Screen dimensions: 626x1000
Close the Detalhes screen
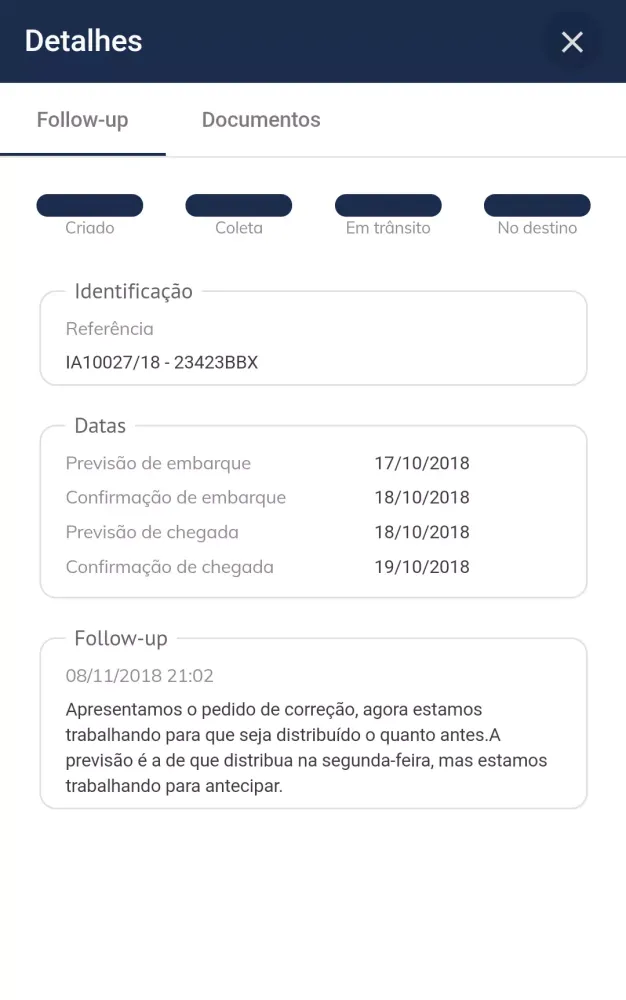coord(572,42)
